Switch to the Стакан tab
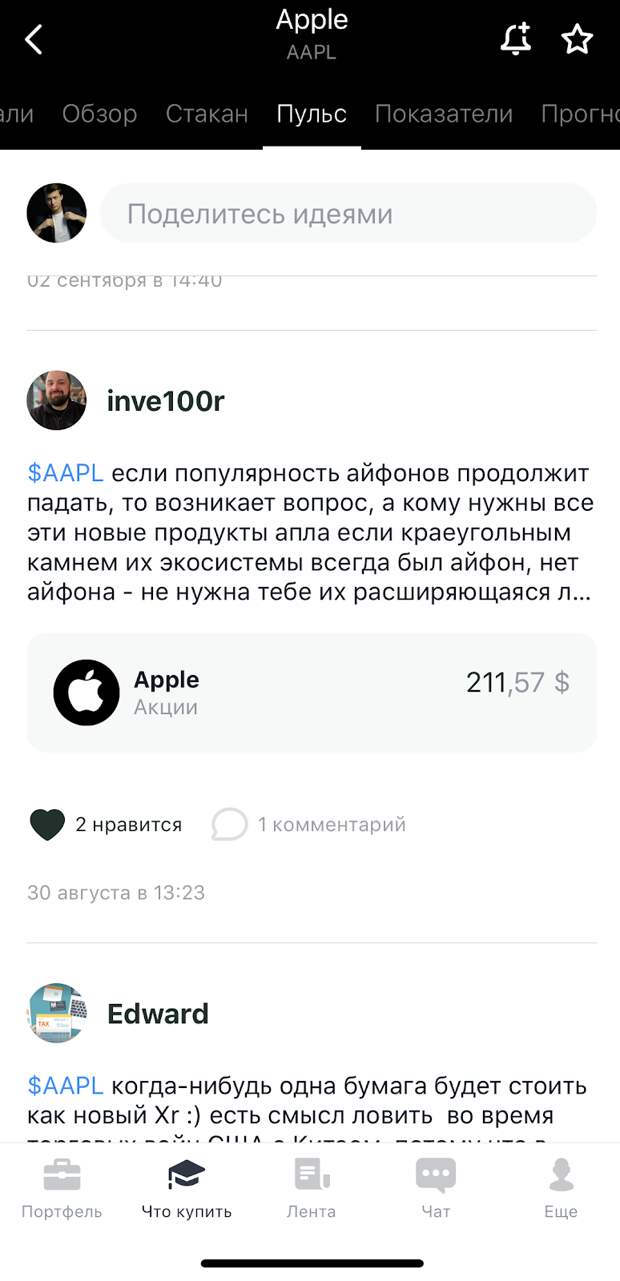This screenshot has width=620, height=1281. (x=207, y=114)
